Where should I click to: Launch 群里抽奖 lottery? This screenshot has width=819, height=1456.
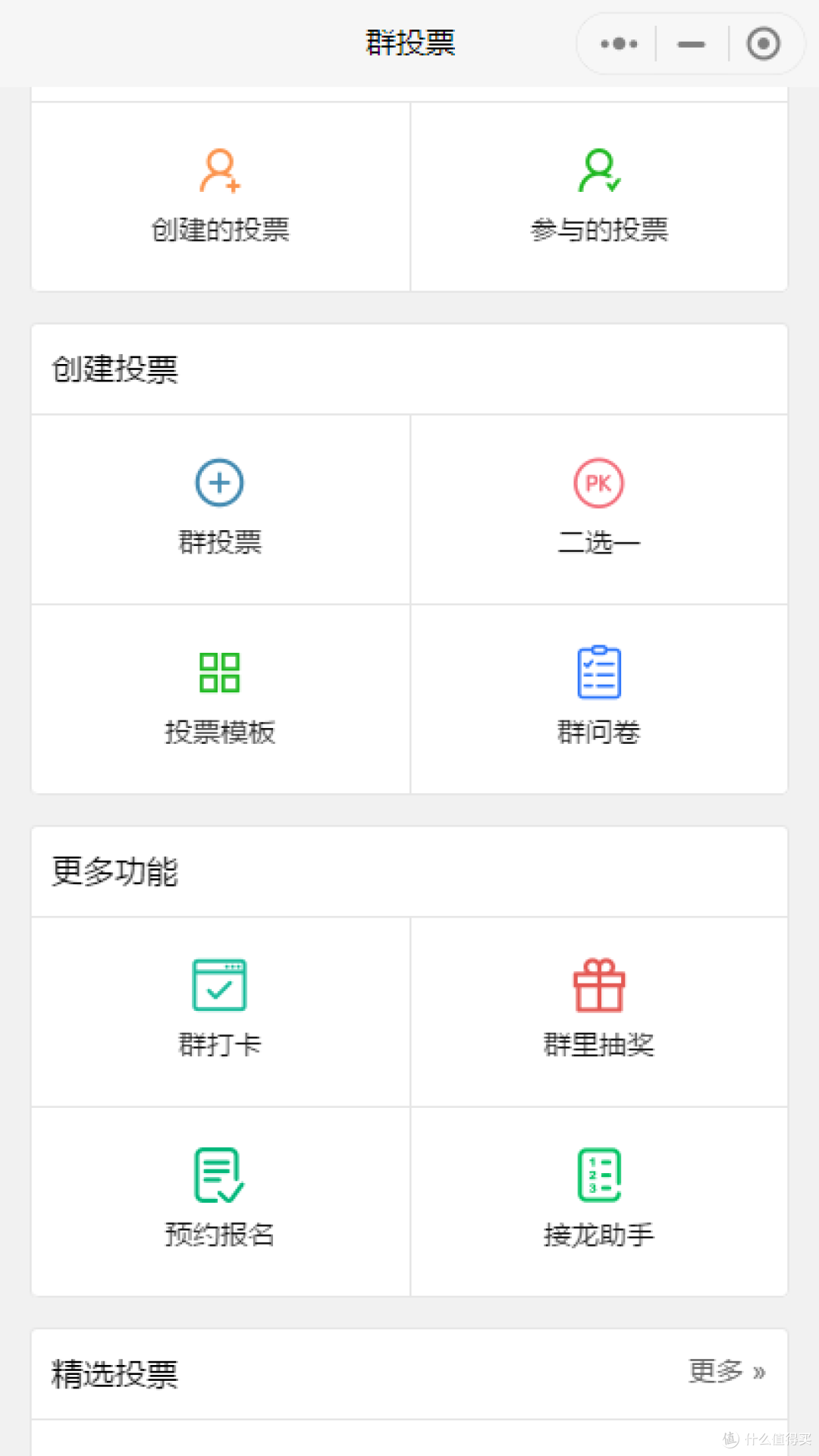pos(599,1011)
